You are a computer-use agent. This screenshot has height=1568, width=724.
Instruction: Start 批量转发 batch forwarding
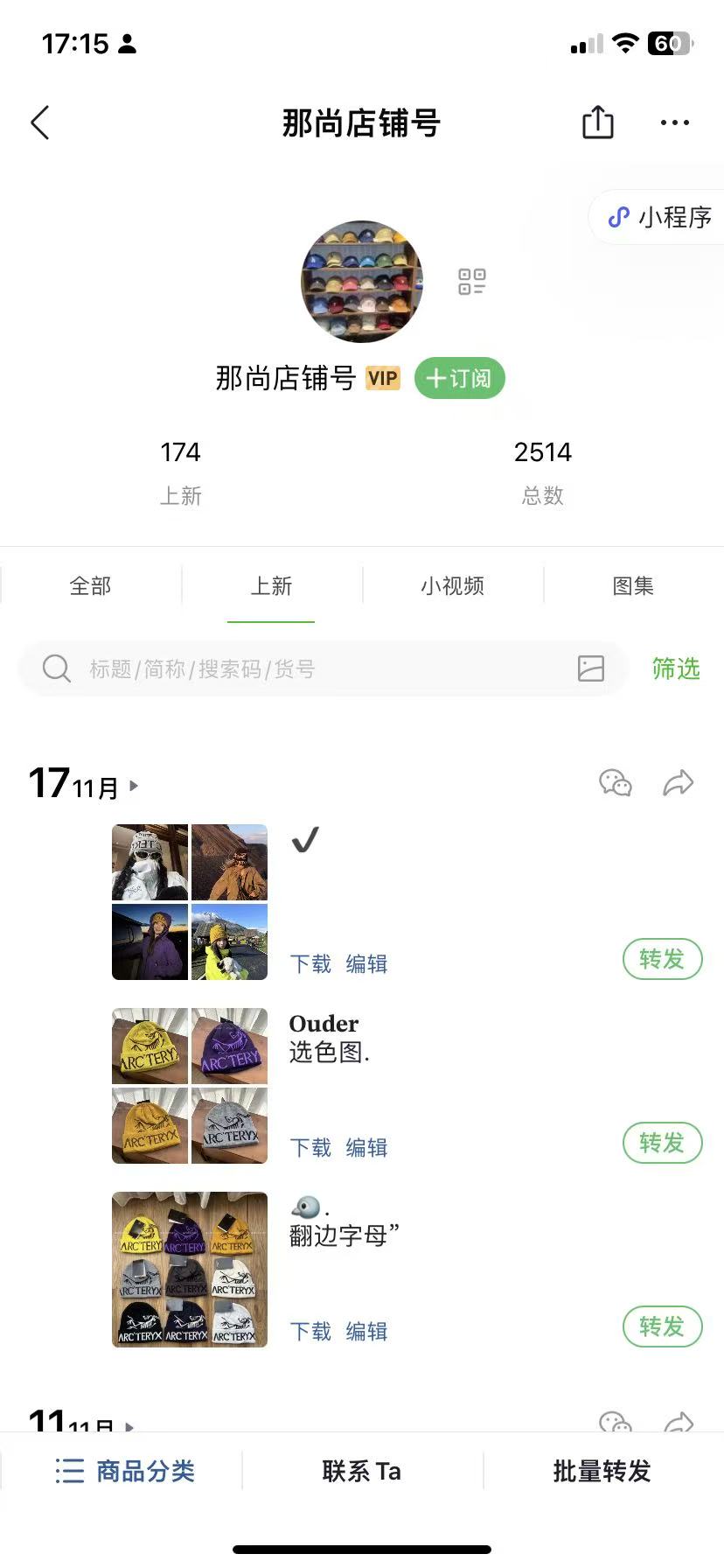[602, 1471]
